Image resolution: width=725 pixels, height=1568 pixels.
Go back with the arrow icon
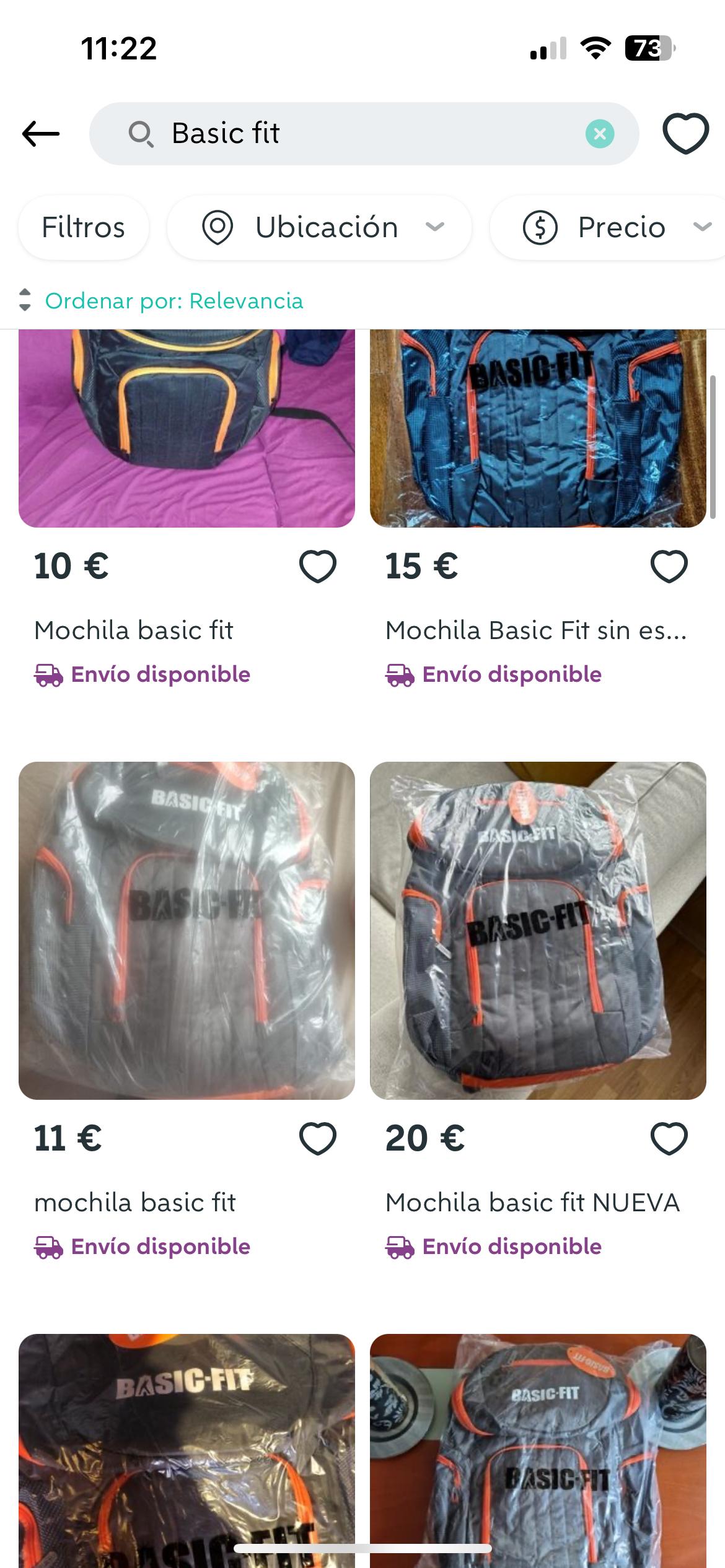click(41, 134)
